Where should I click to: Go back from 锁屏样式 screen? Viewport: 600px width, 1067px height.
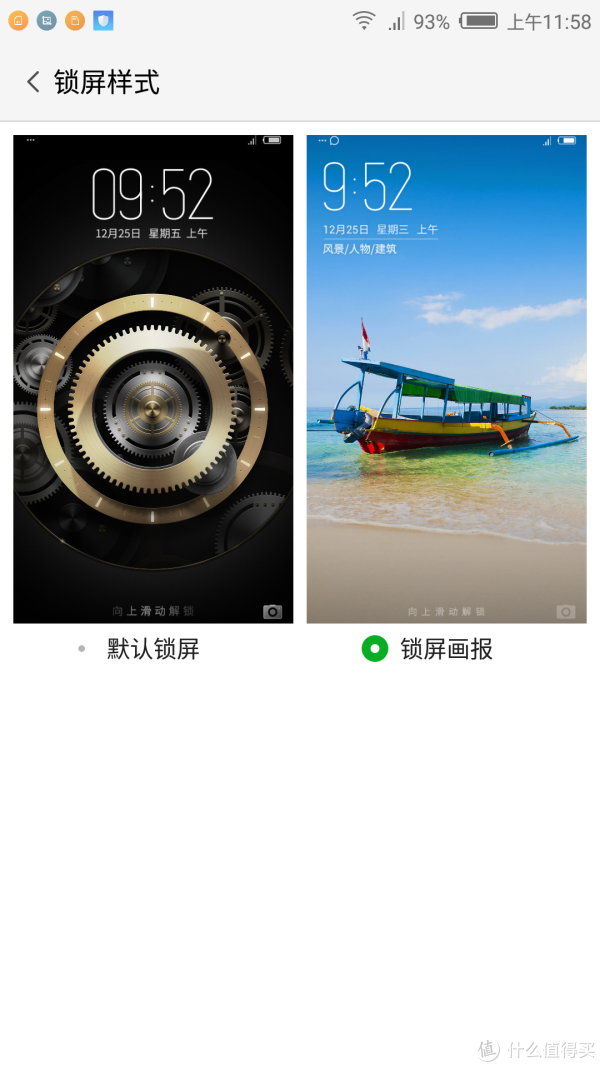[33, 82]
